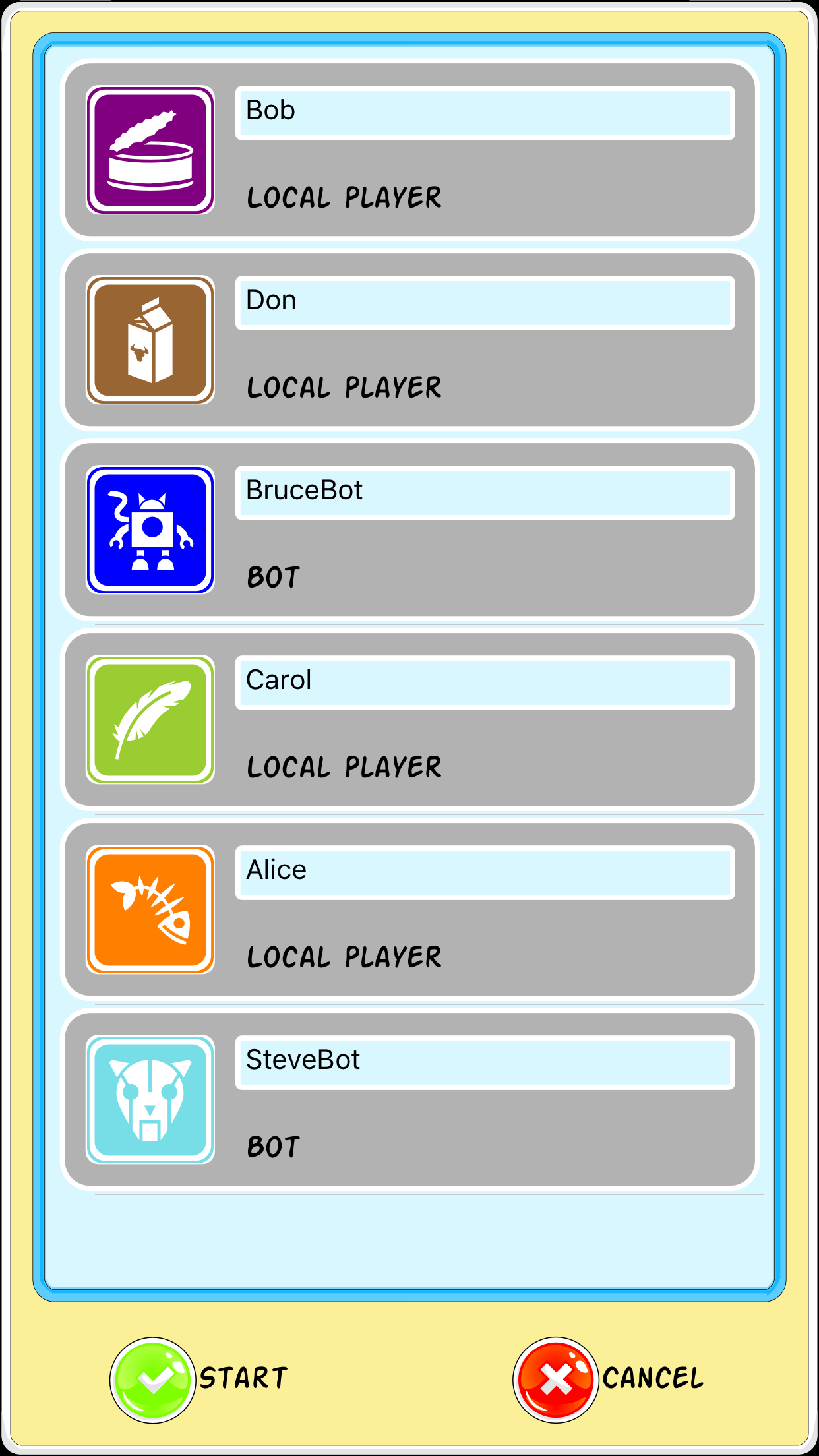The image size is (819, 1456).
Task: Switch Bob's Local Player type
Action: pyautogui.click(x=344, y=198)
